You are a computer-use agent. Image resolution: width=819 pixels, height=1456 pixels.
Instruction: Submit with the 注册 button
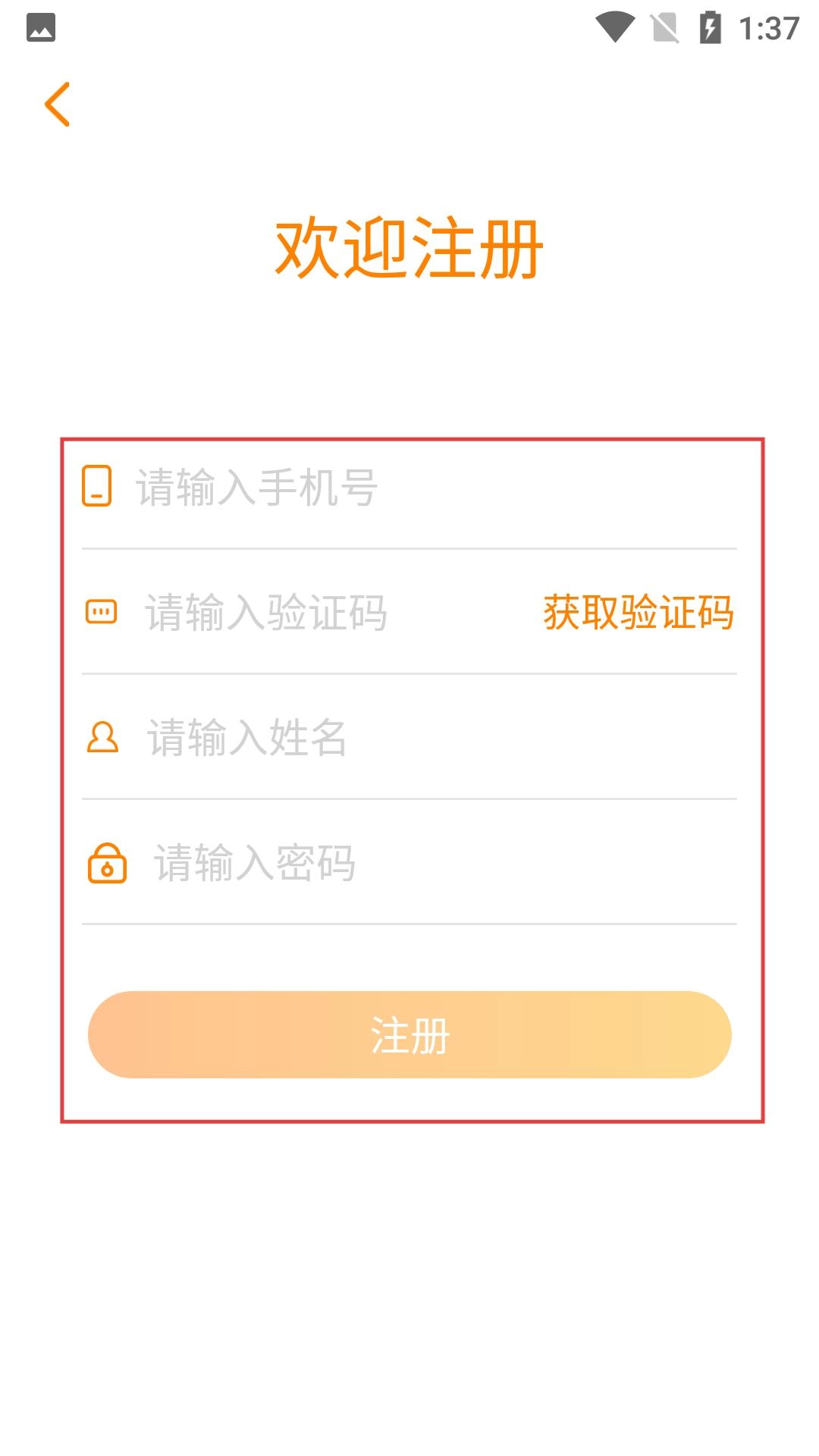click(x=409, y=1034)
